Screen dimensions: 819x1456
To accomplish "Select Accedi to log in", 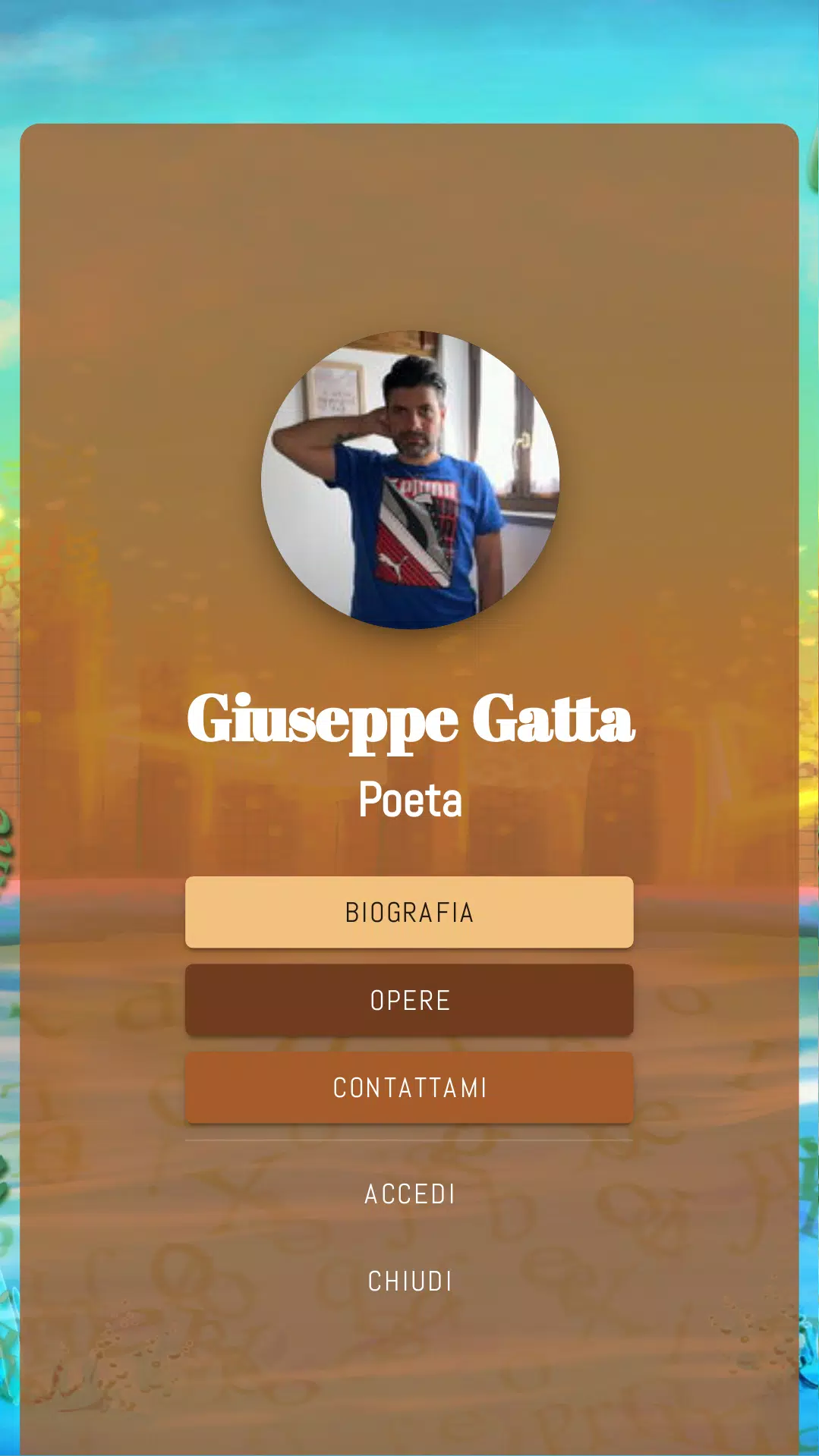I will pyautogui.click(x=409, y=1194).
